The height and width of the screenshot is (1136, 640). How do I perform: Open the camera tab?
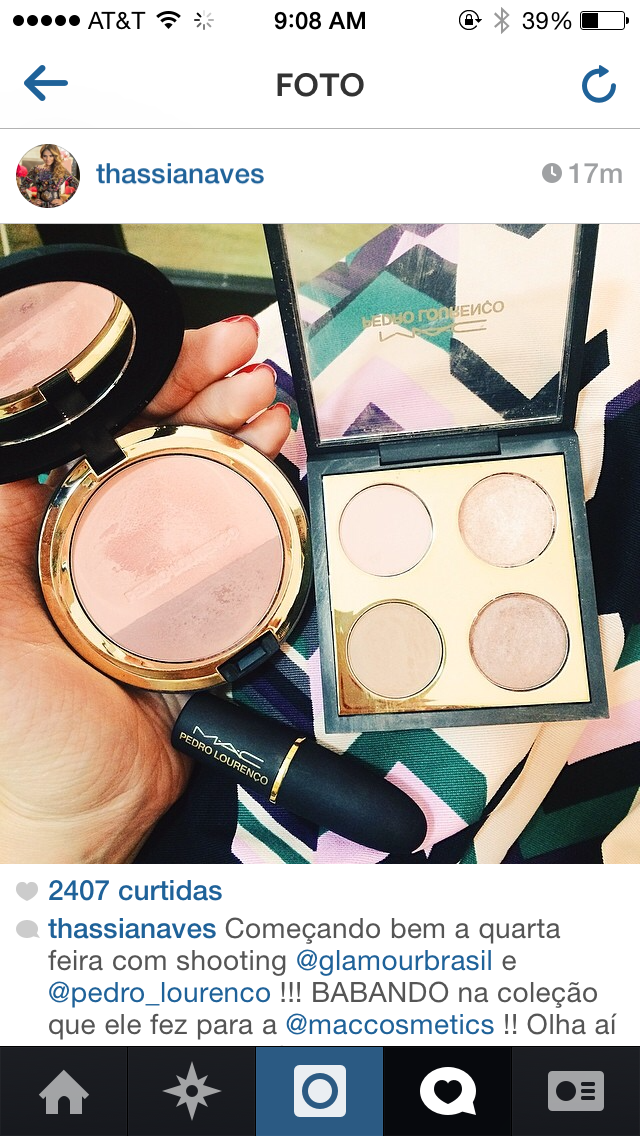320,1091
